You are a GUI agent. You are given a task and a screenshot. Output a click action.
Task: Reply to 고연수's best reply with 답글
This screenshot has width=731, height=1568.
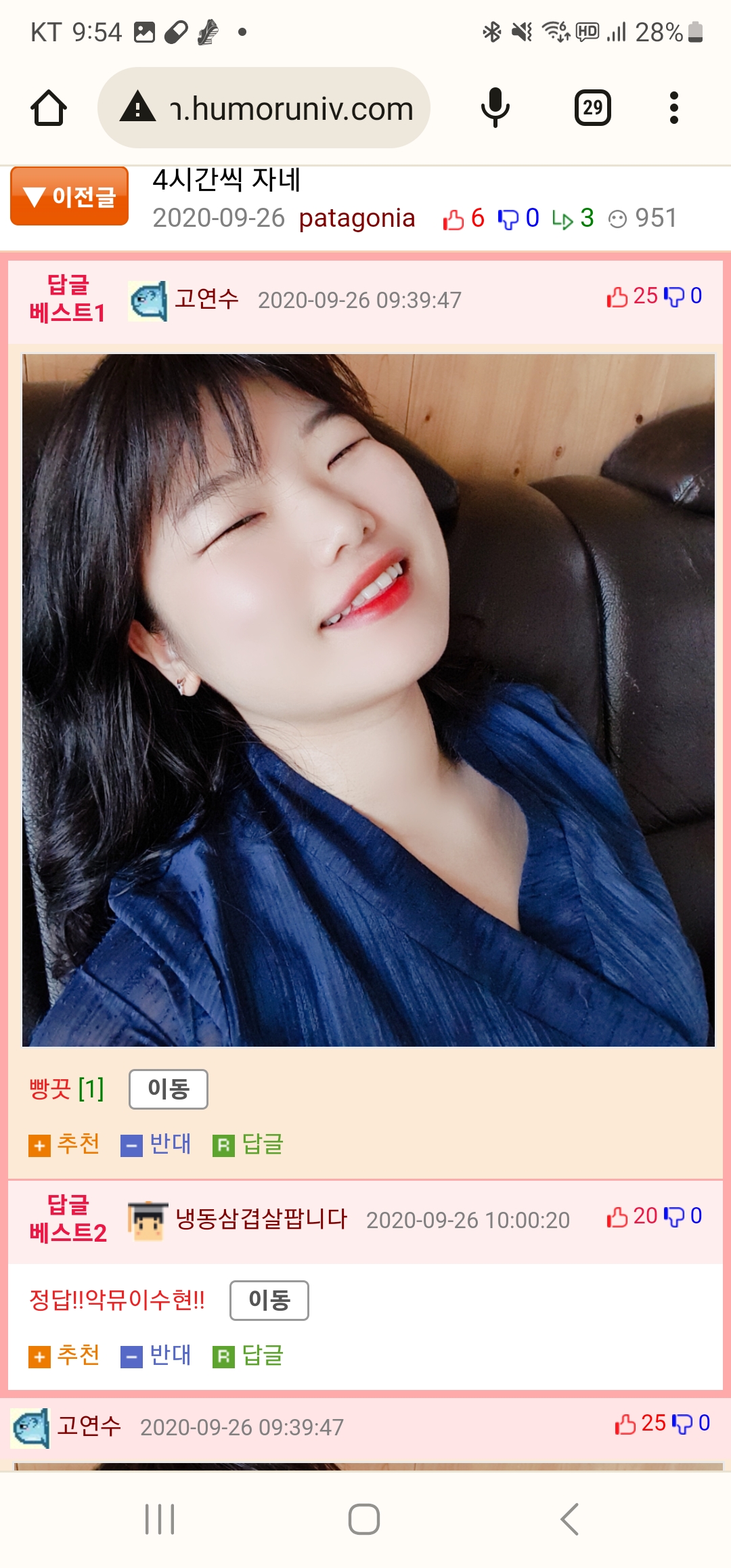tap(248, 1144)
